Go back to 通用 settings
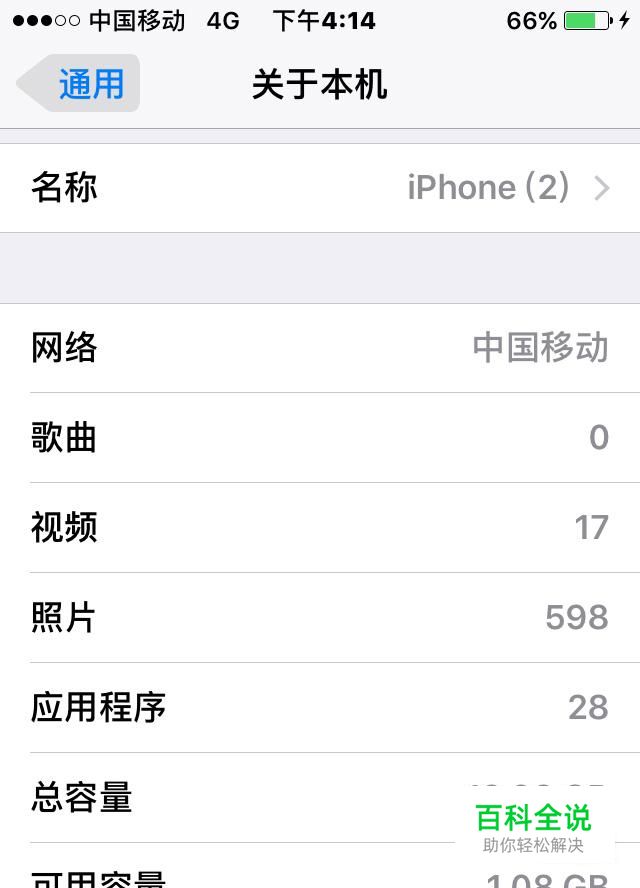Image resolution: width=640 pixels, height=888 pixels. click(x=82, y=84)
